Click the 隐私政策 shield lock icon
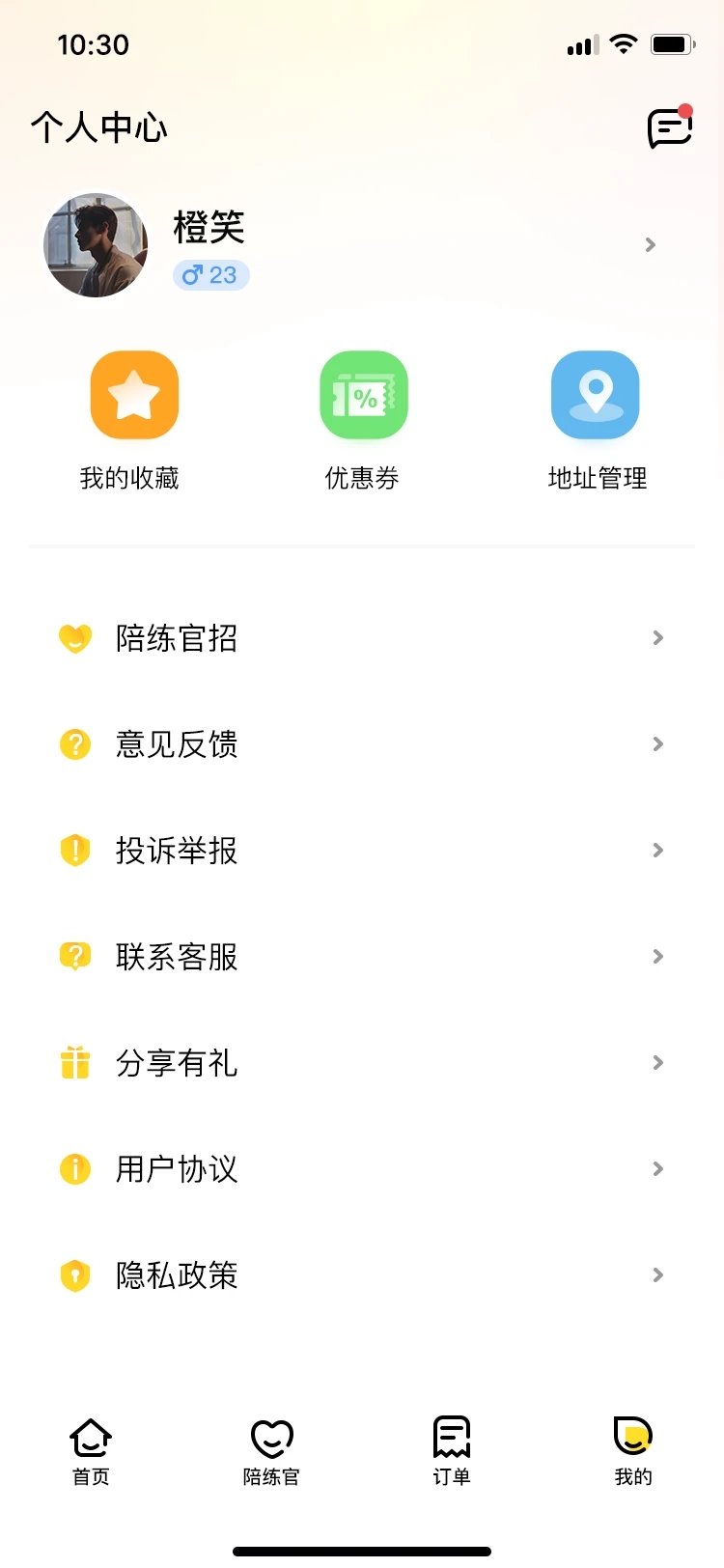The height and width of the screenshot is (1568, 724). coord(74,1275)
